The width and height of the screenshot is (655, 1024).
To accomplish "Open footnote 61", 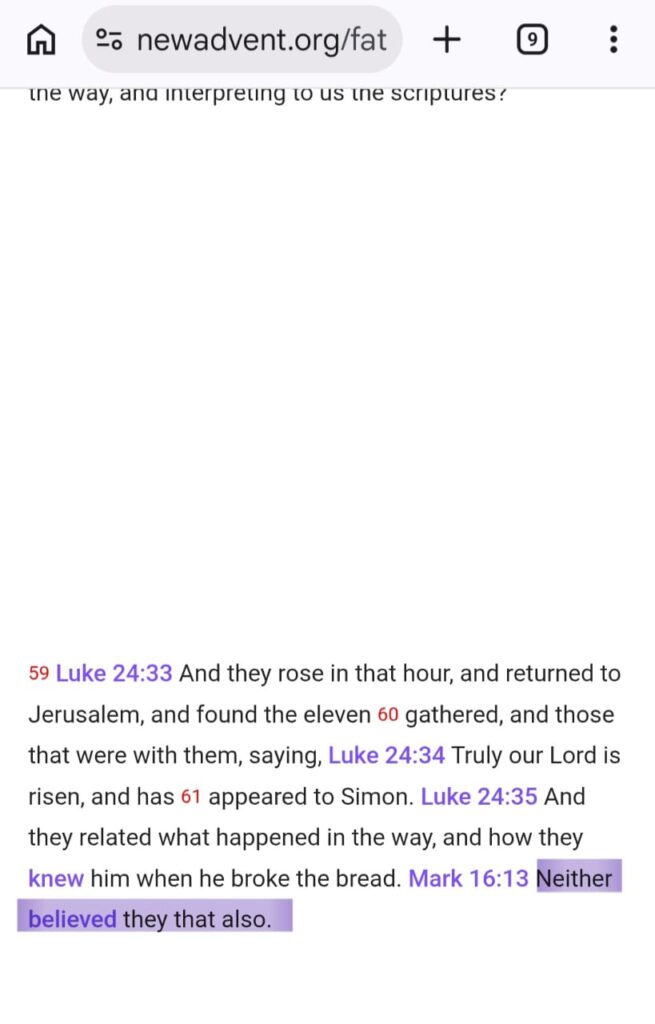I will [x=191, y=797].
